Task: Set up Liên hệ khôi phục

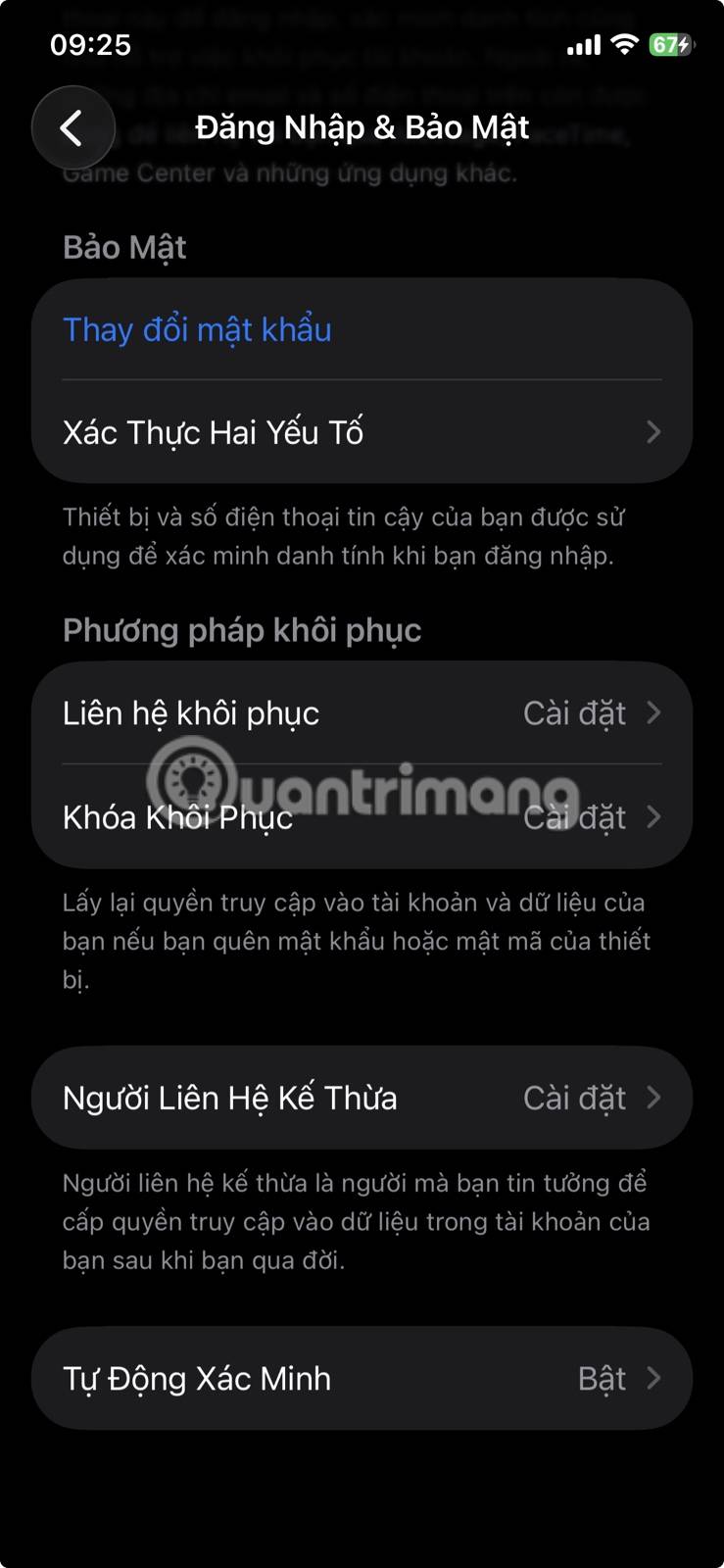Action: pos(361,713)
